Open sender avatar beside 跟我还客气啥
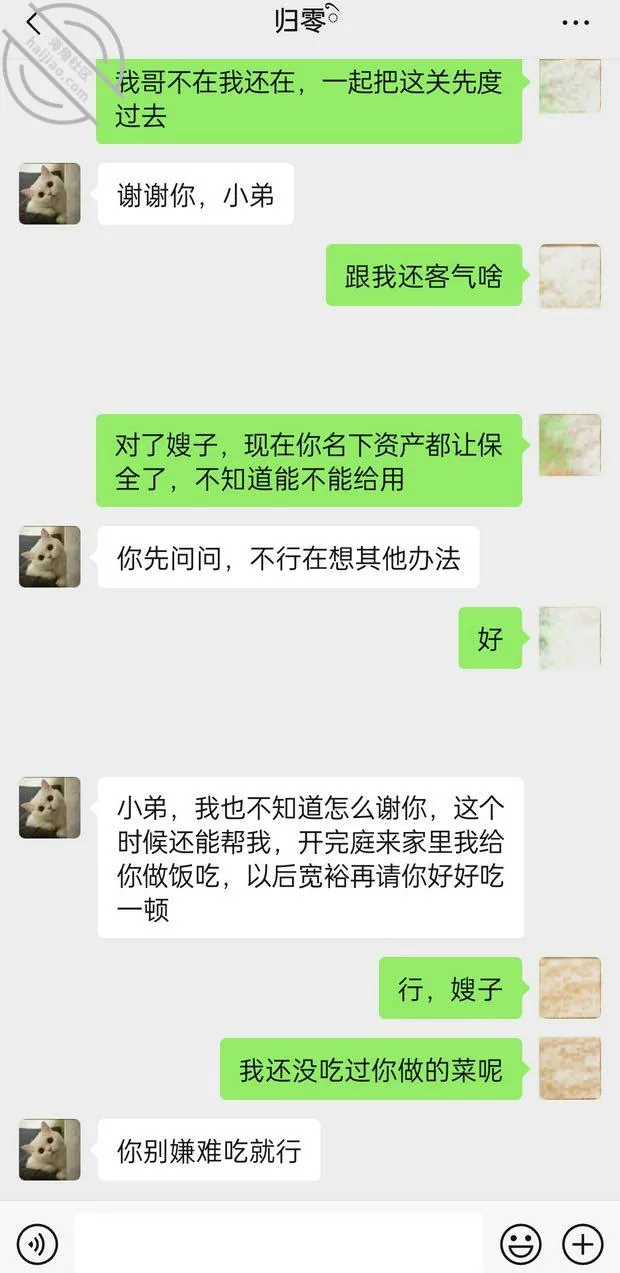This screenshot has height=1273, width=620. point(570,275)
